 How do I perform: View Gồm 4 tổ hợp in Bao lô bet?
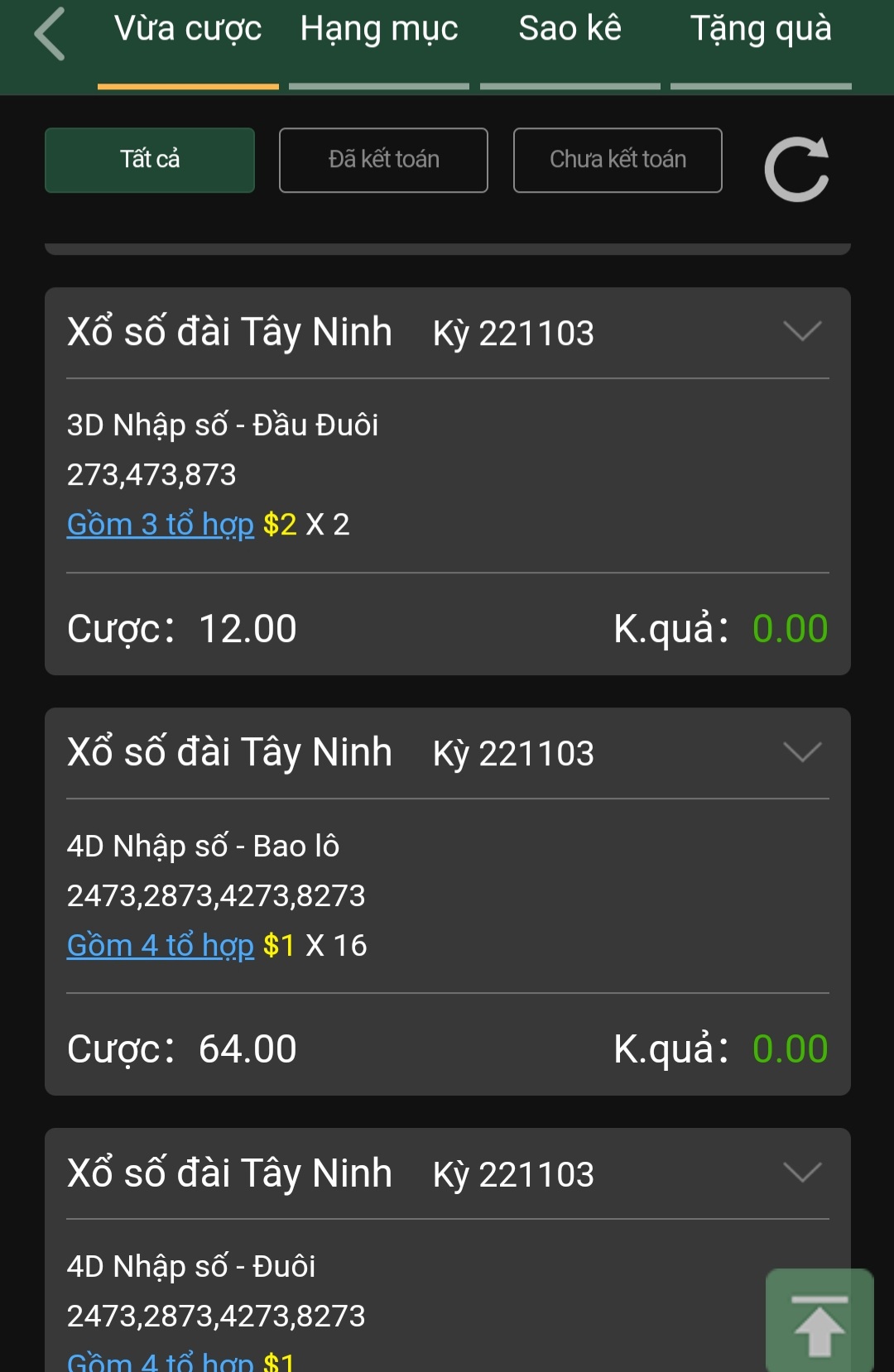tap(161, 945)
